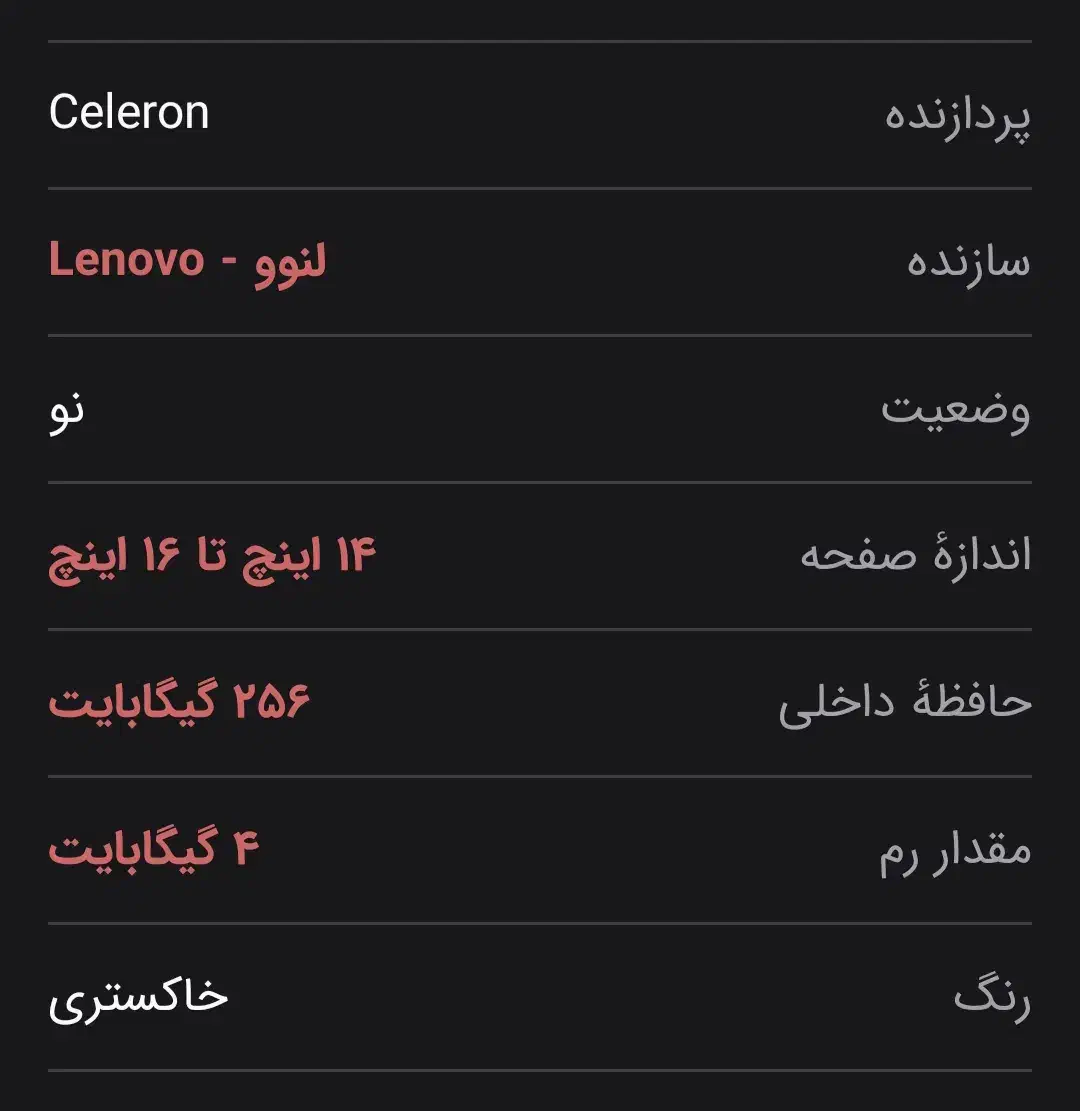Image resolution: width=1080 pixels, height=1111 pixels.
Task: Open the وضعیت (condition) spec row
Action: (x=540, y=414)
